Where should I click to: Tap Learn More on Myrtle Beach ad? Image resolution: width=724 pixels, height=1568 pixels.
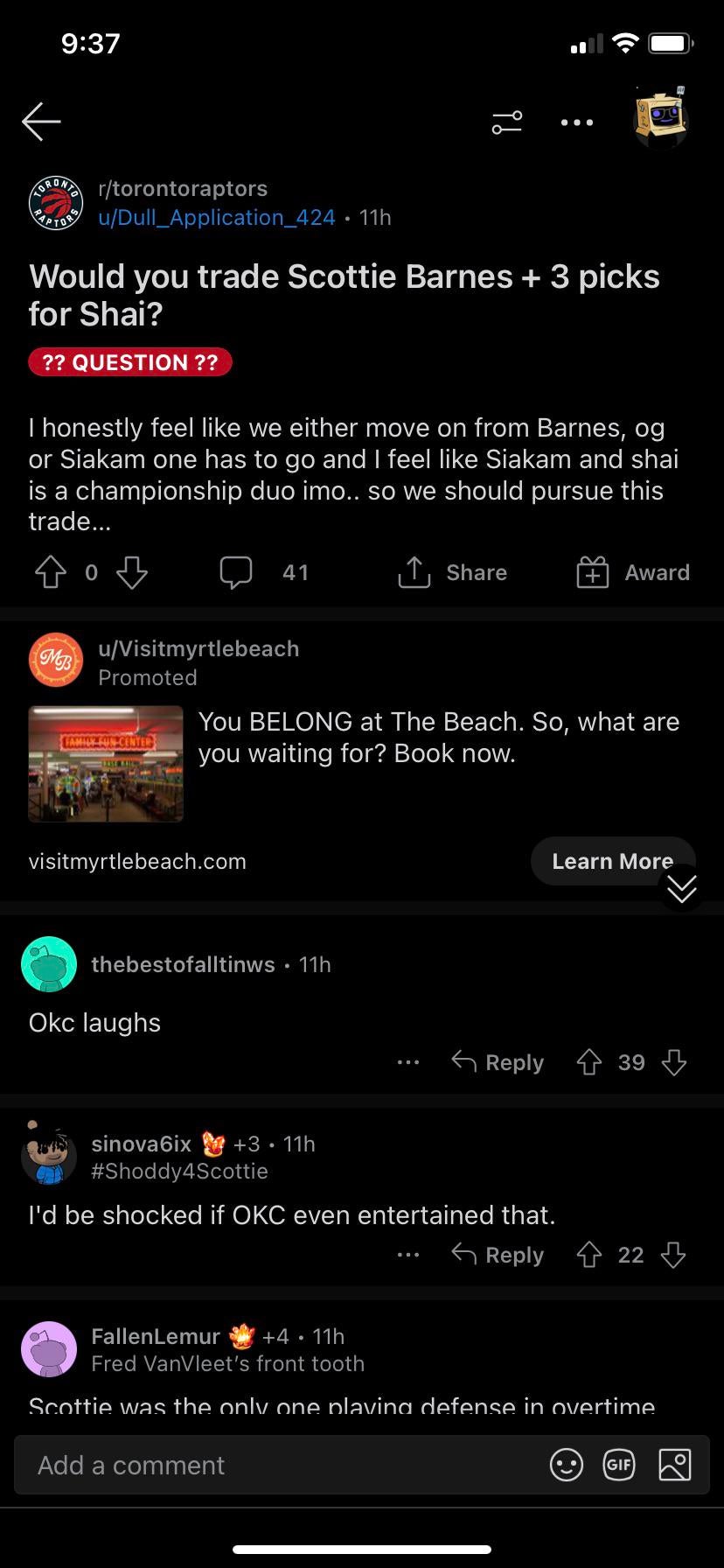coord(612,861)
